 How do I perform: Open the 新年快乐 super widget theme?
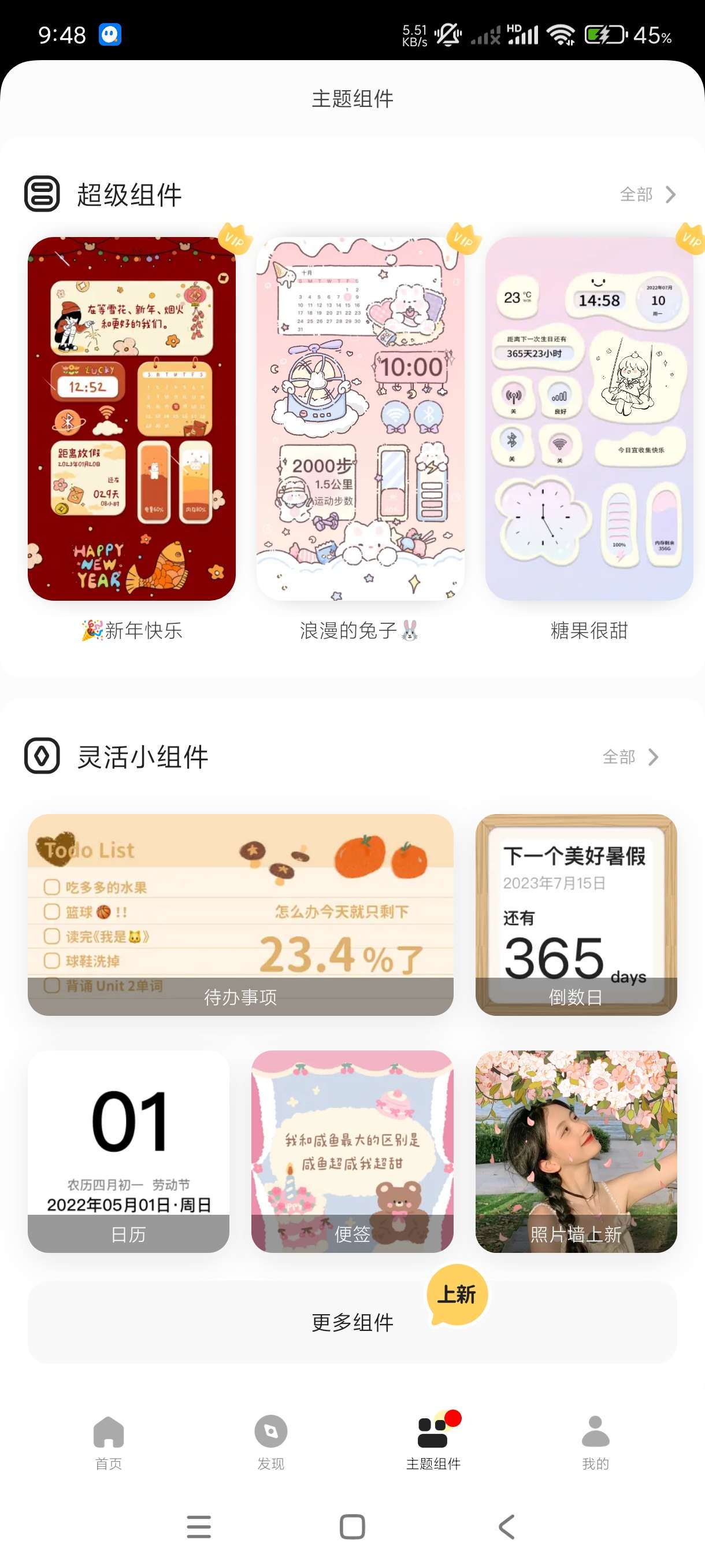click(x=131, y=419)
